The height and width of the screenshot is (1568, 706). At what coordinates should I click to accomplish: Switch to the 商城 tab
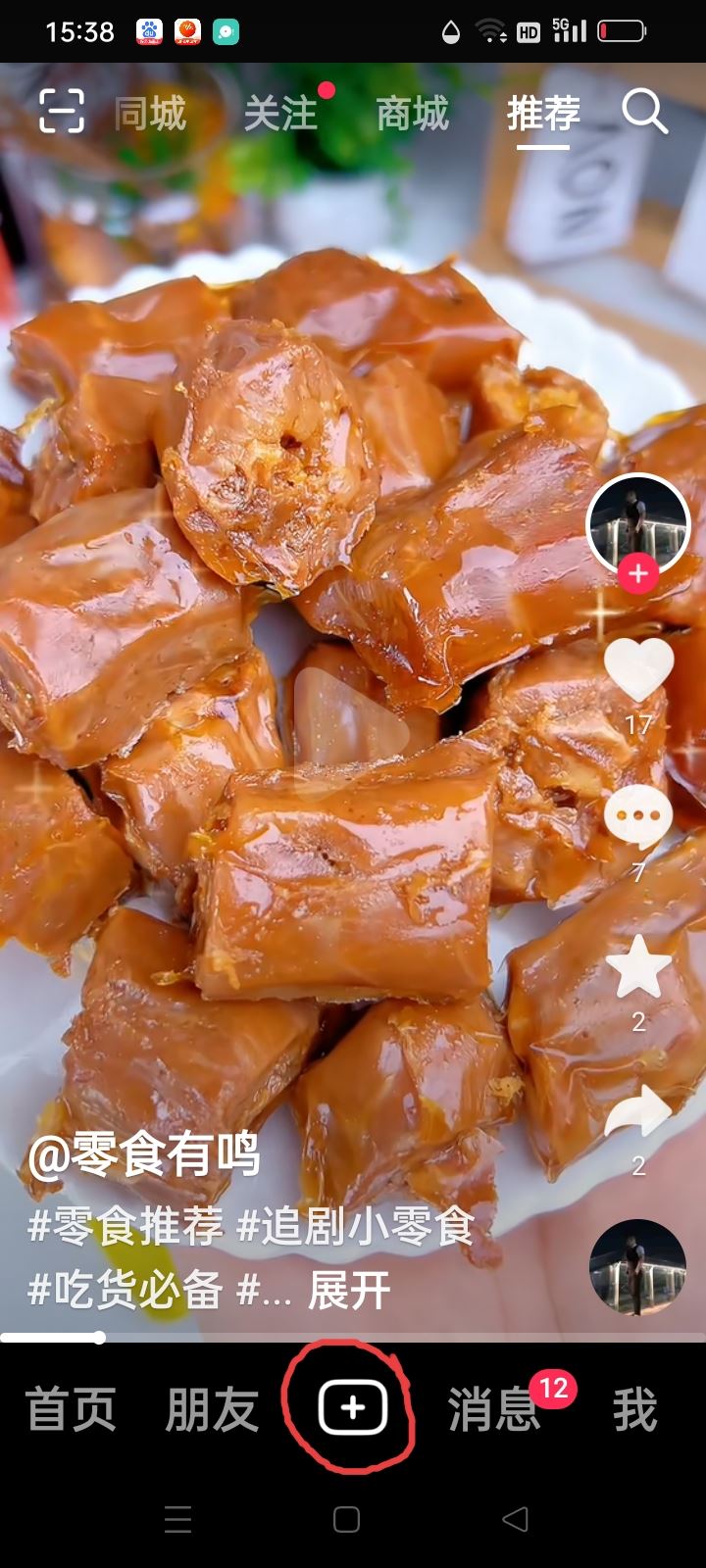[x=412, y=115]
